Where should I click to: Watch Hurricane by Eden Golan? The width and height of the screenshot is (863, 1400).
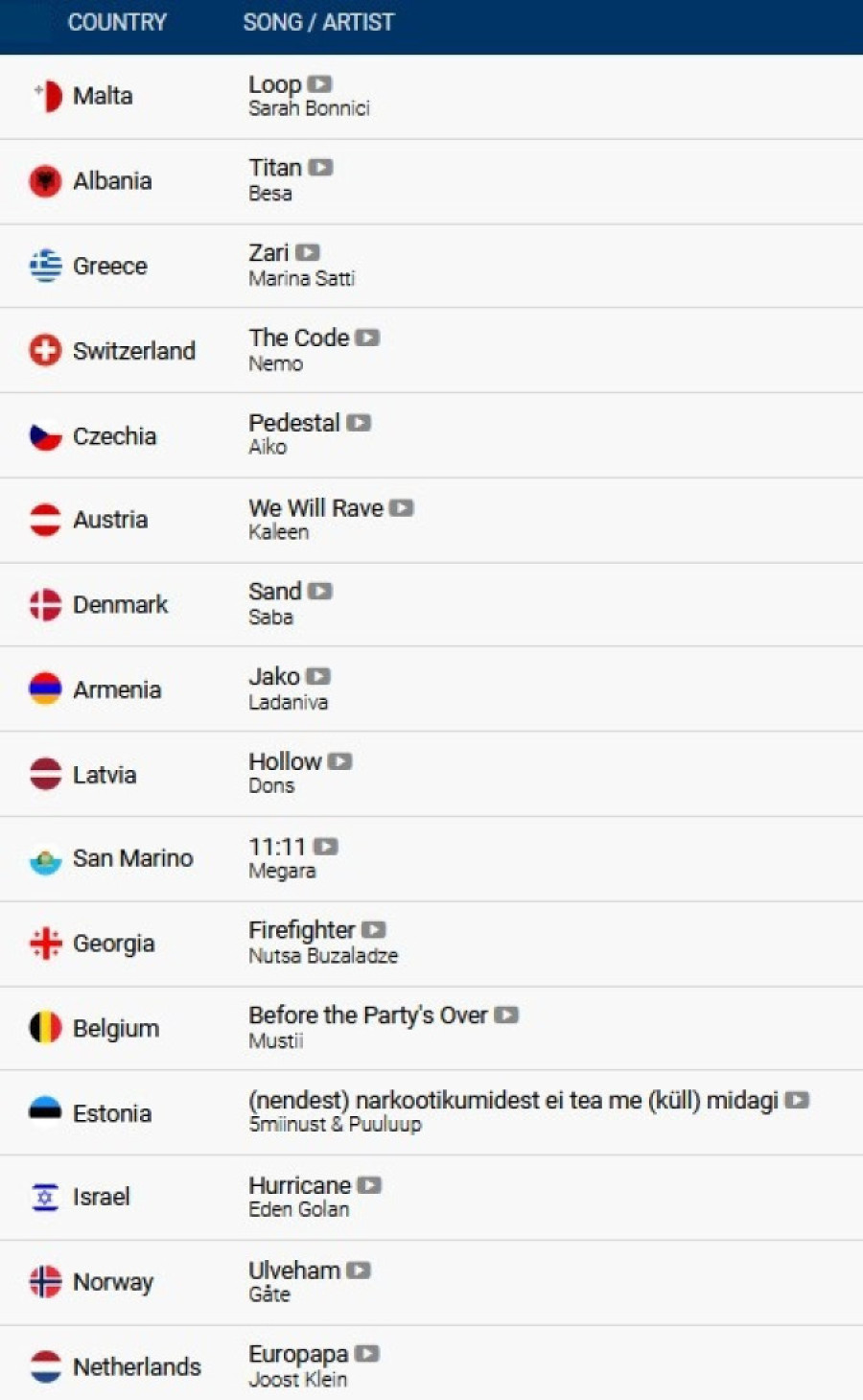coord(369,1185)
